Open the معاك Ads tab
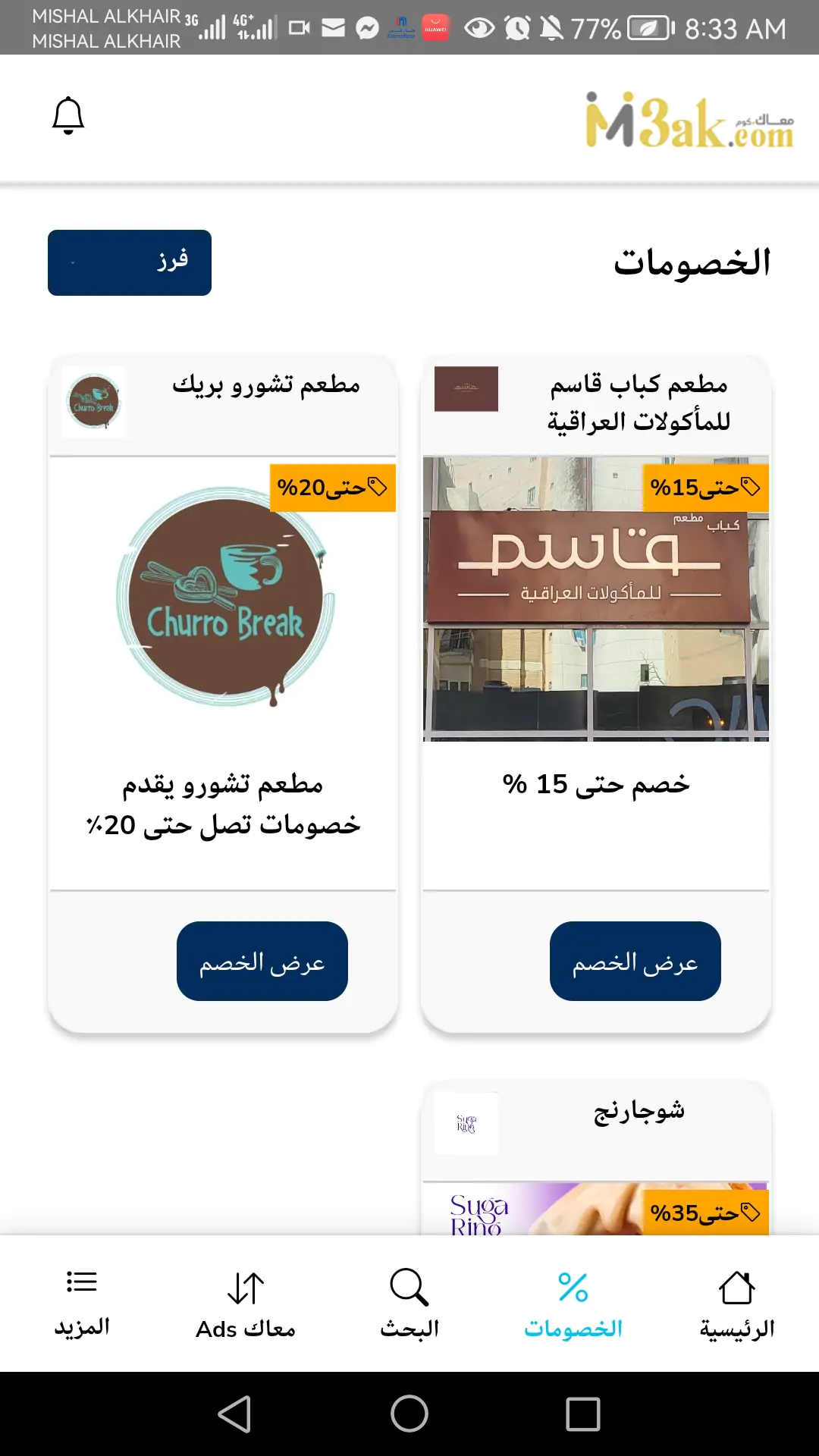This screenshot has height=1456, width=819. click(246, 1303)
